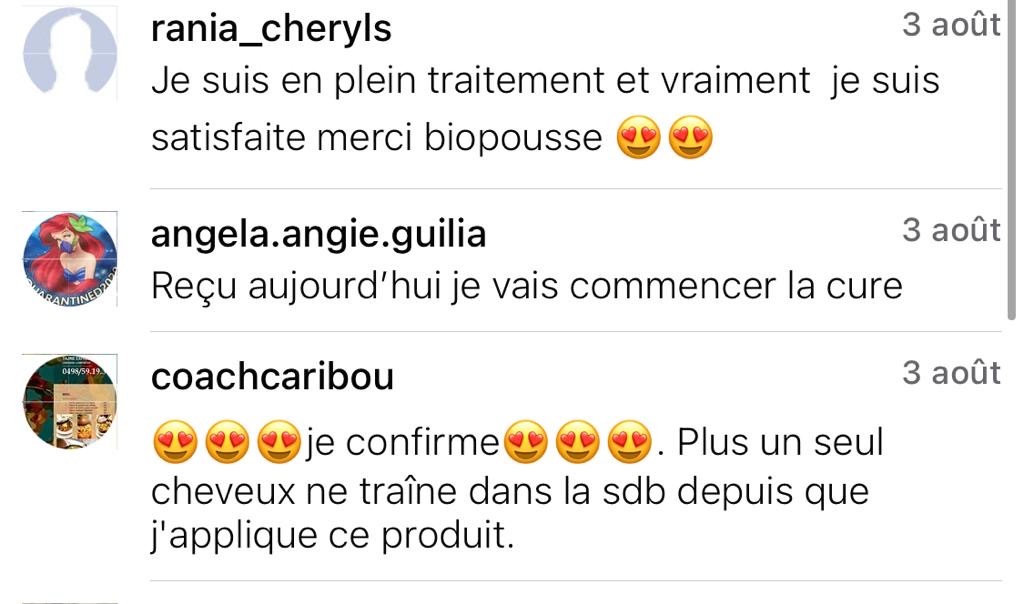Image resolution: width=1024 pixels, height=604 pixels.
Task: Tap angela.angie.guilia's mermaid avatar
Action: [x=70, y=258]
